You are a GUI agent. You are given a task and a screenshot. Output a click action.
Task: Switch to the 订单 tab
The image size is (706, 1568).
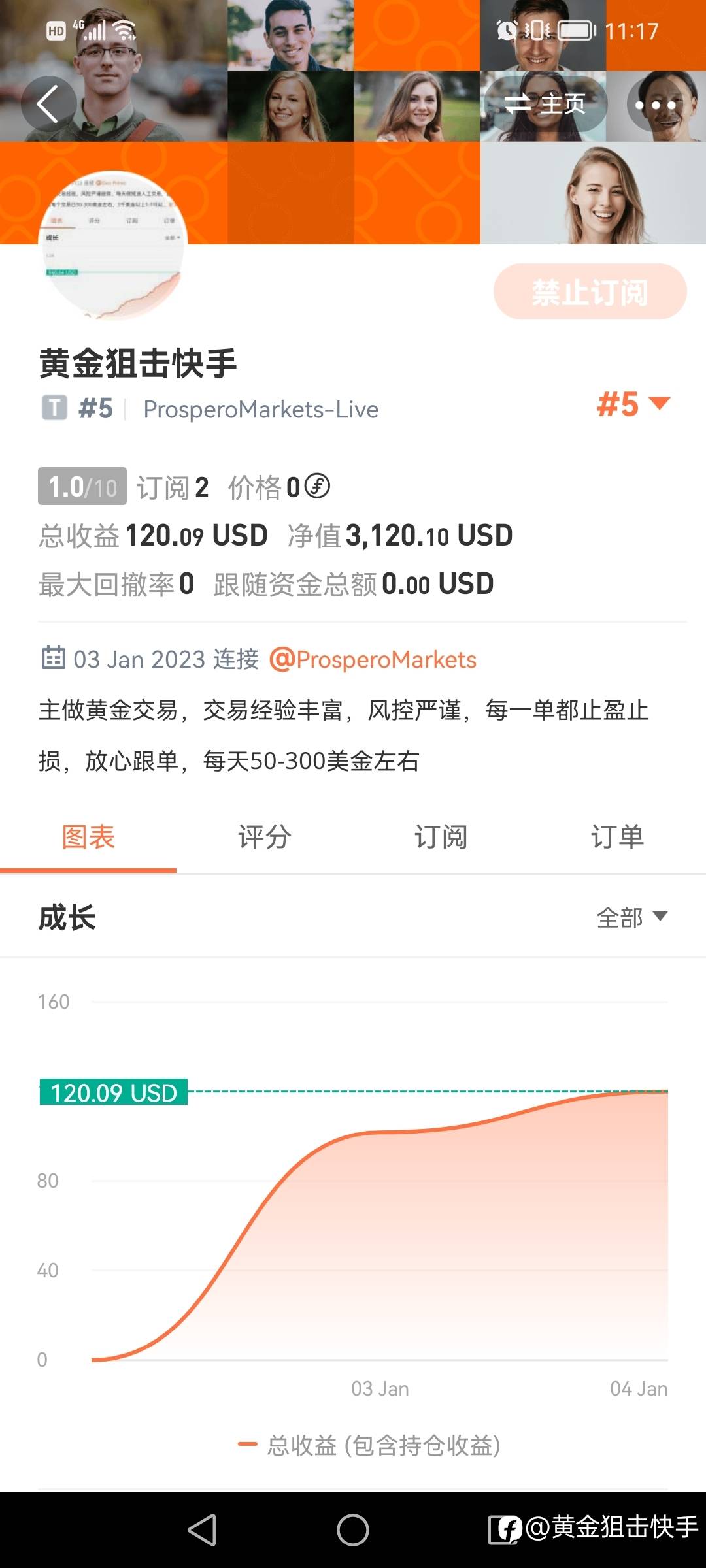click(617, 837)
